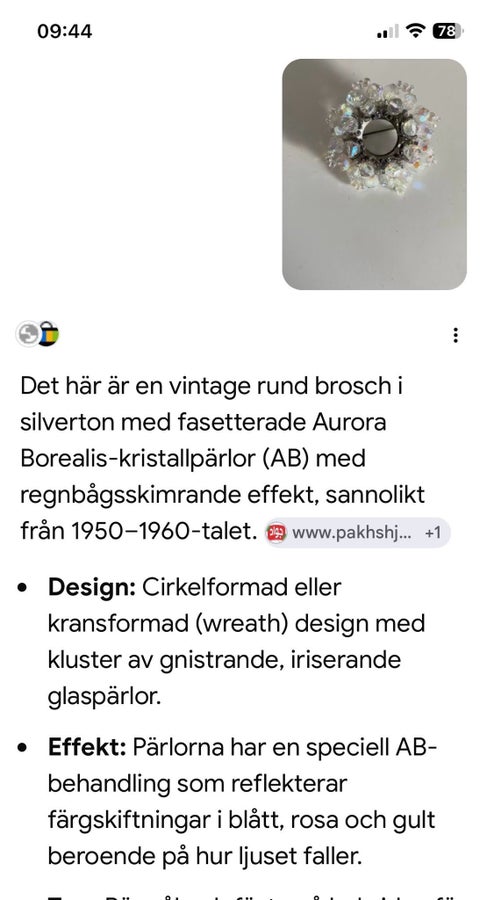Image resolution: width=487 pixels, height=900 pixels.
Task: Open the three-dot overflow menu
Action: 455,335
